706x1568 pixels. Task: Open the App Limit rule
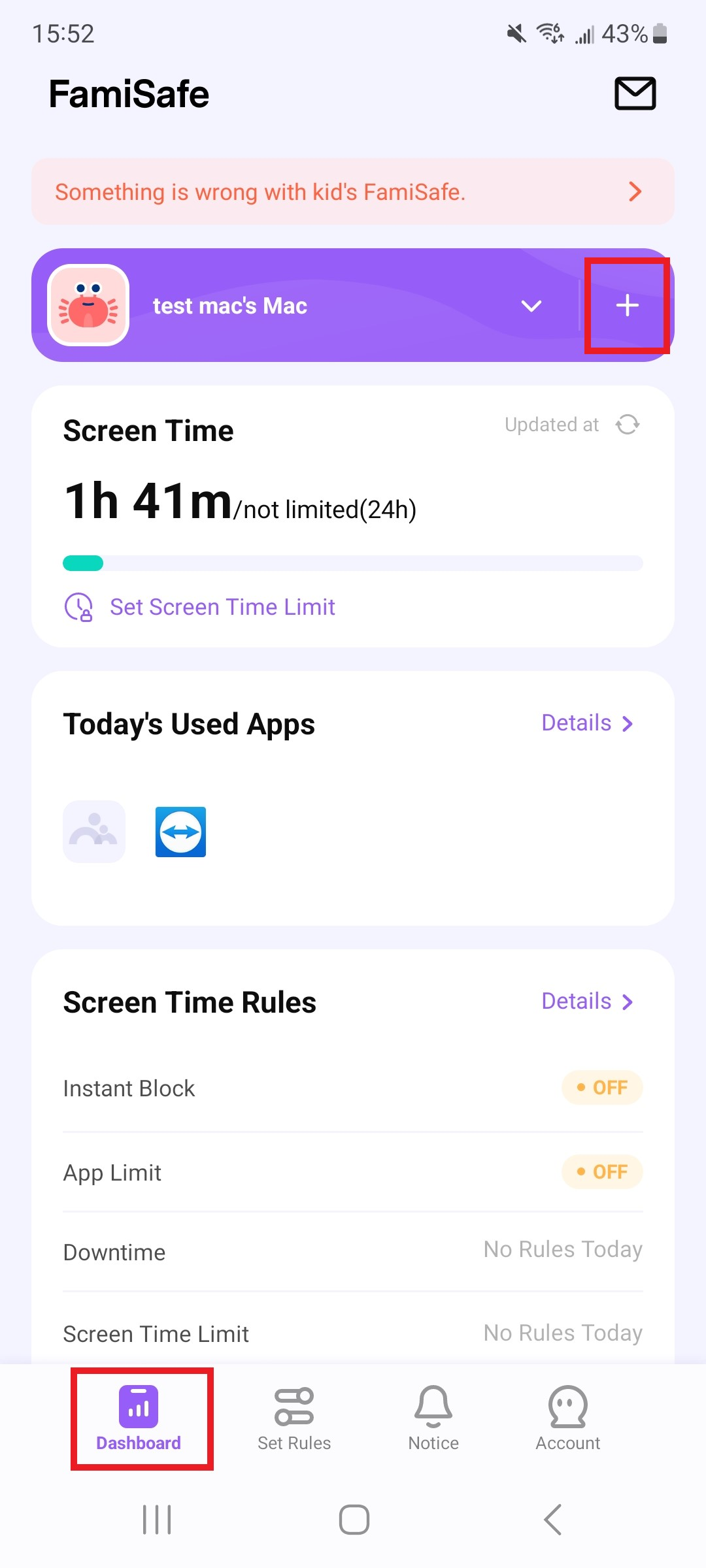[x=353, y=1173]
